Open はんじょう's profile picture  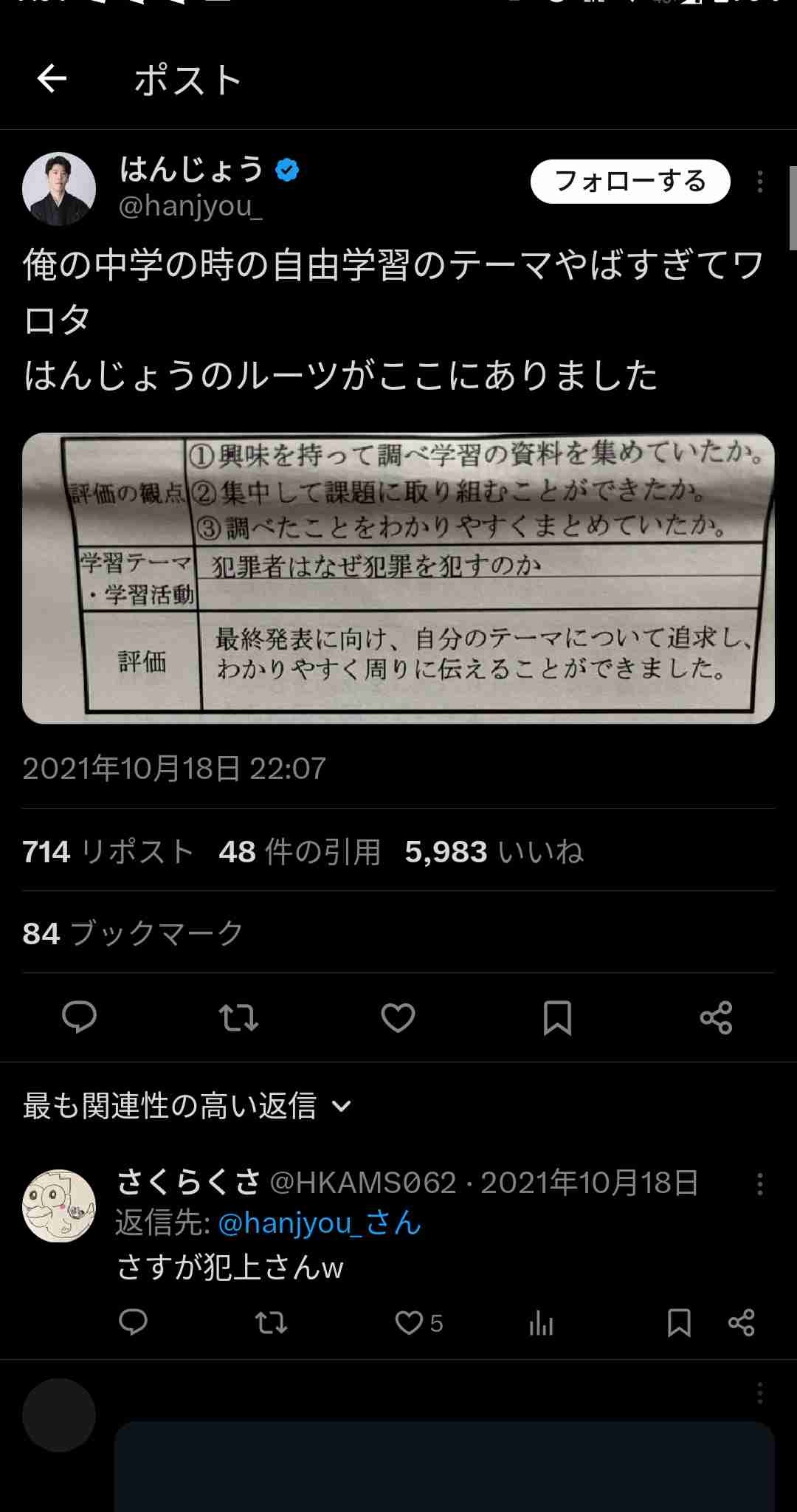click(x=59, y=189)
